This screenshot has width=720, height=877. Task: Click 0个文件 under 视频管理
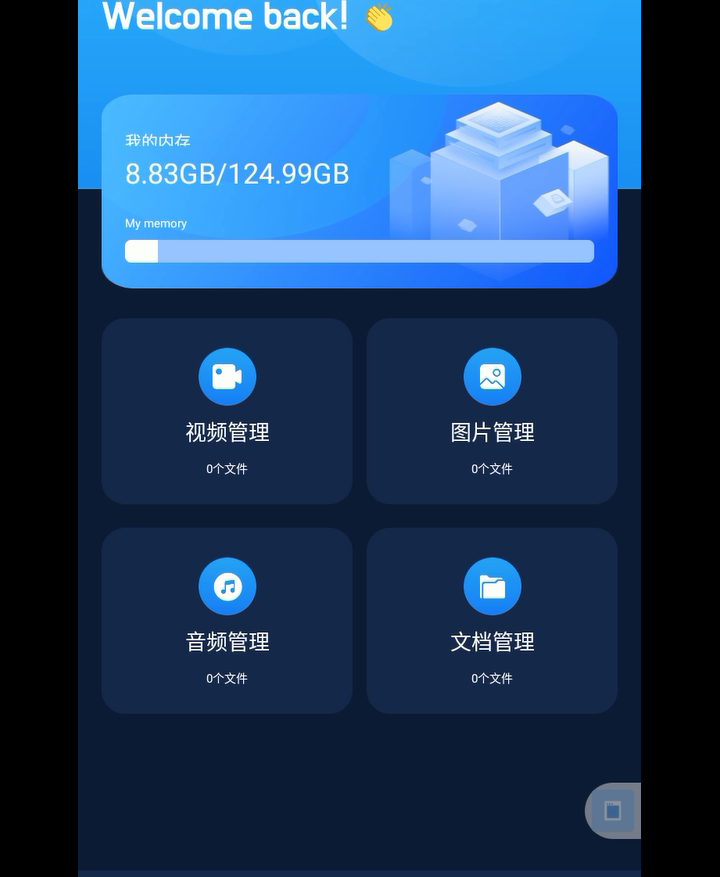point(227,468)
